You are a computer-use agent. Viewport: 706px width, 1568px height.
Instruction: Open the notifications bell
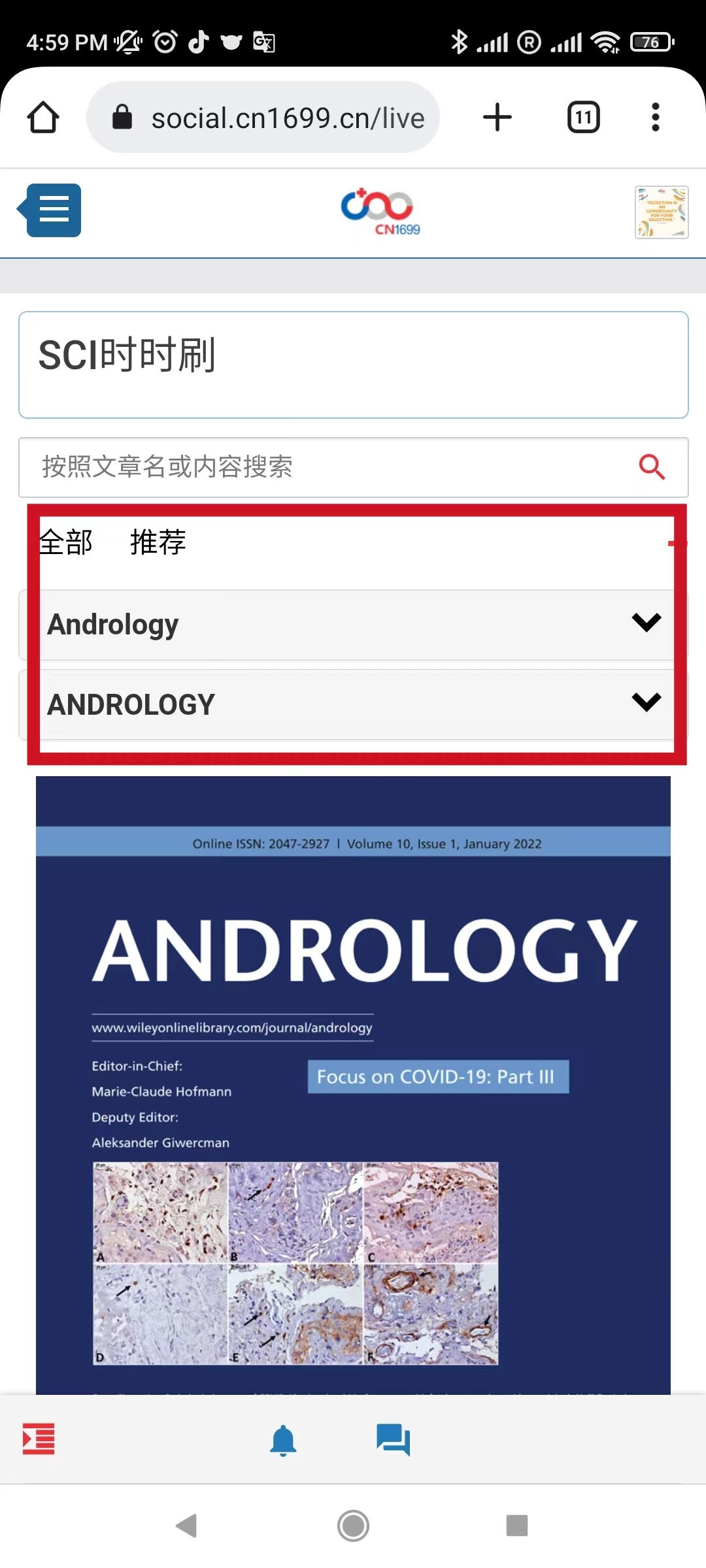click(x=283, y=1440)
